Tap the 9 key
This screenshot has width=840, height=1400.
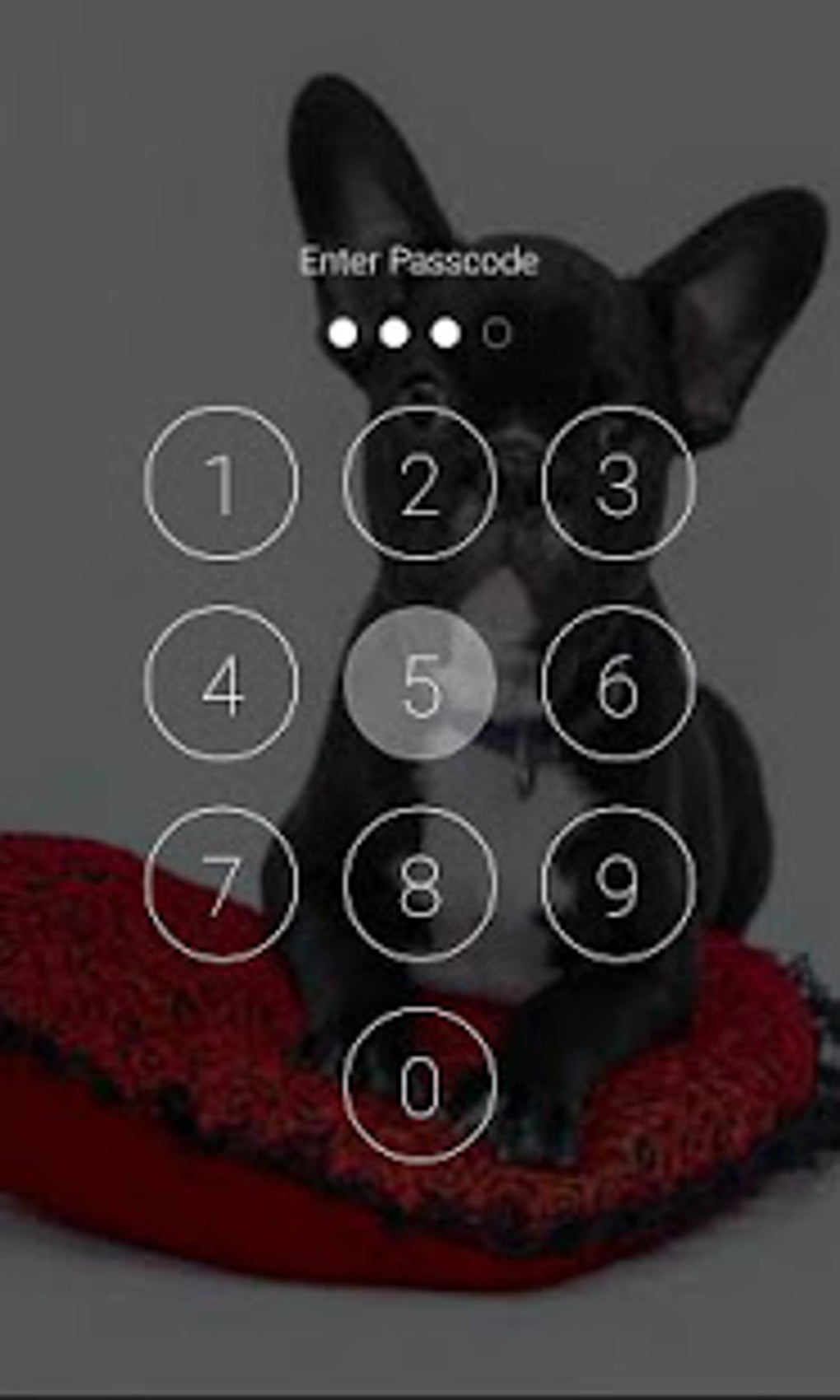click(618, 884)
